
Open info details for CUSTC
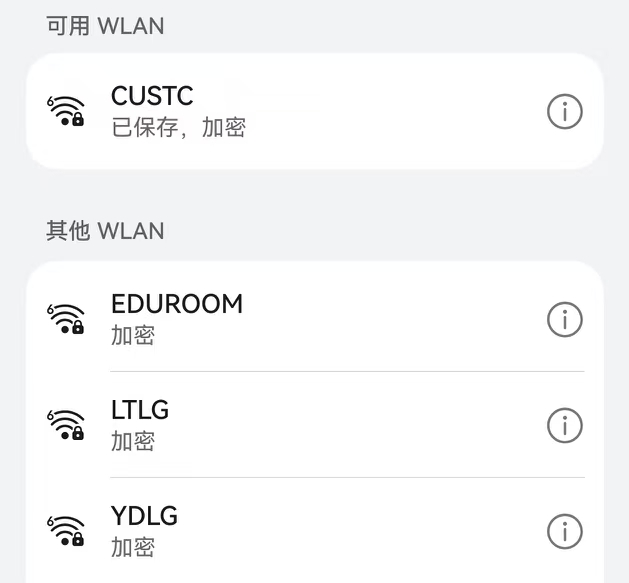(565, 112)
